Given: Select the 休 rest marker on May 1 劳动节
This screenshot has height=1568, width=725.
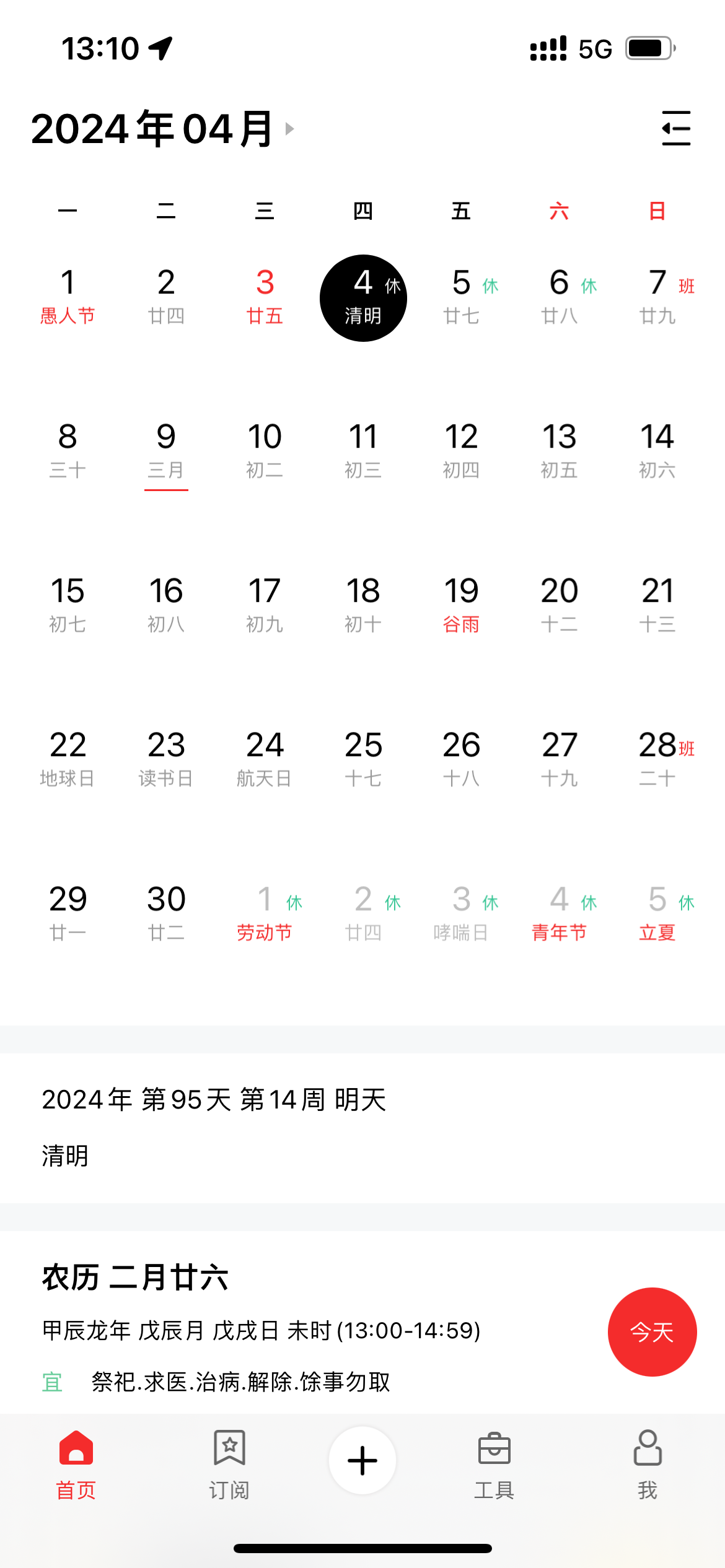Looking at the screenshot, I should (x=294, y=902).
